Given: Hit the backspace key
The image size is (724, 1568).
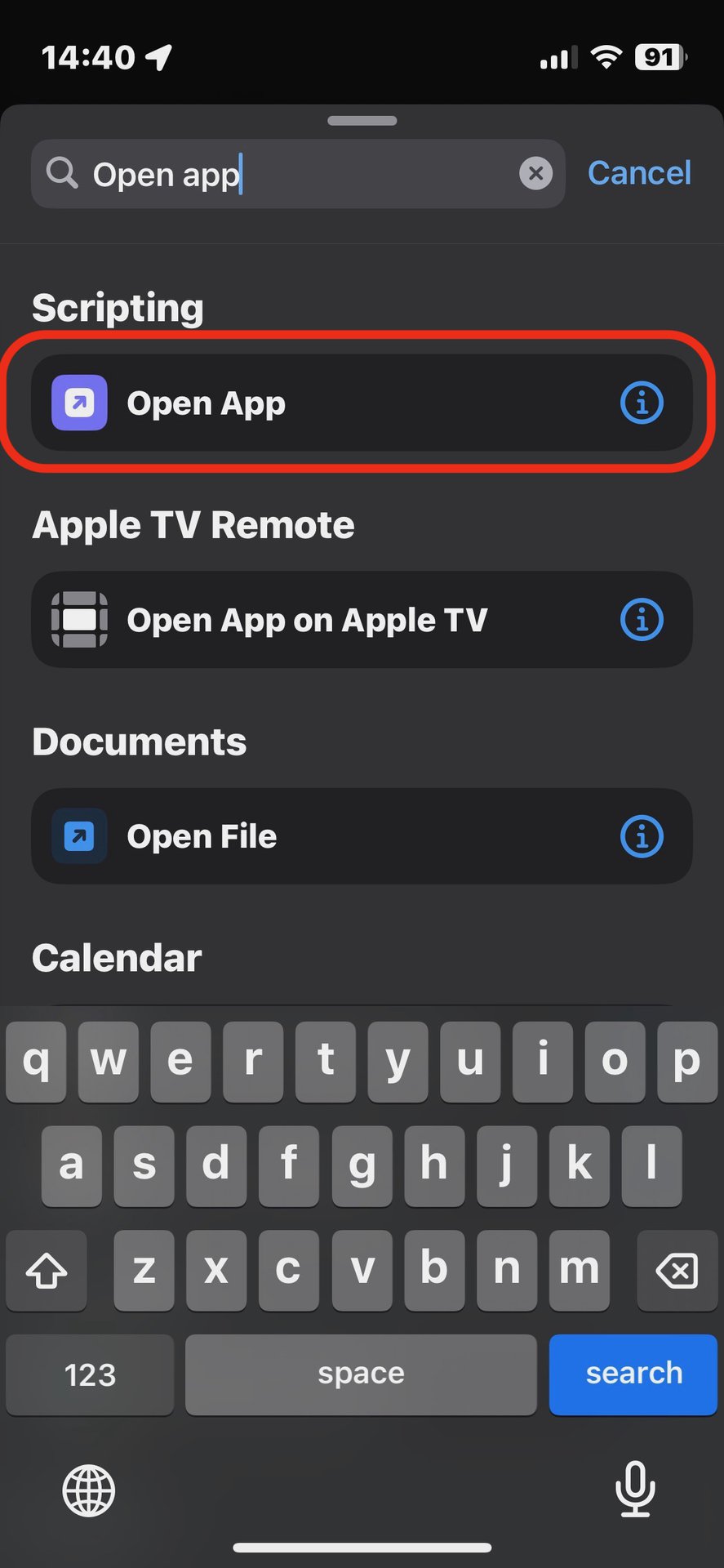Looking at the screenshot, I should coord(677,1271).
